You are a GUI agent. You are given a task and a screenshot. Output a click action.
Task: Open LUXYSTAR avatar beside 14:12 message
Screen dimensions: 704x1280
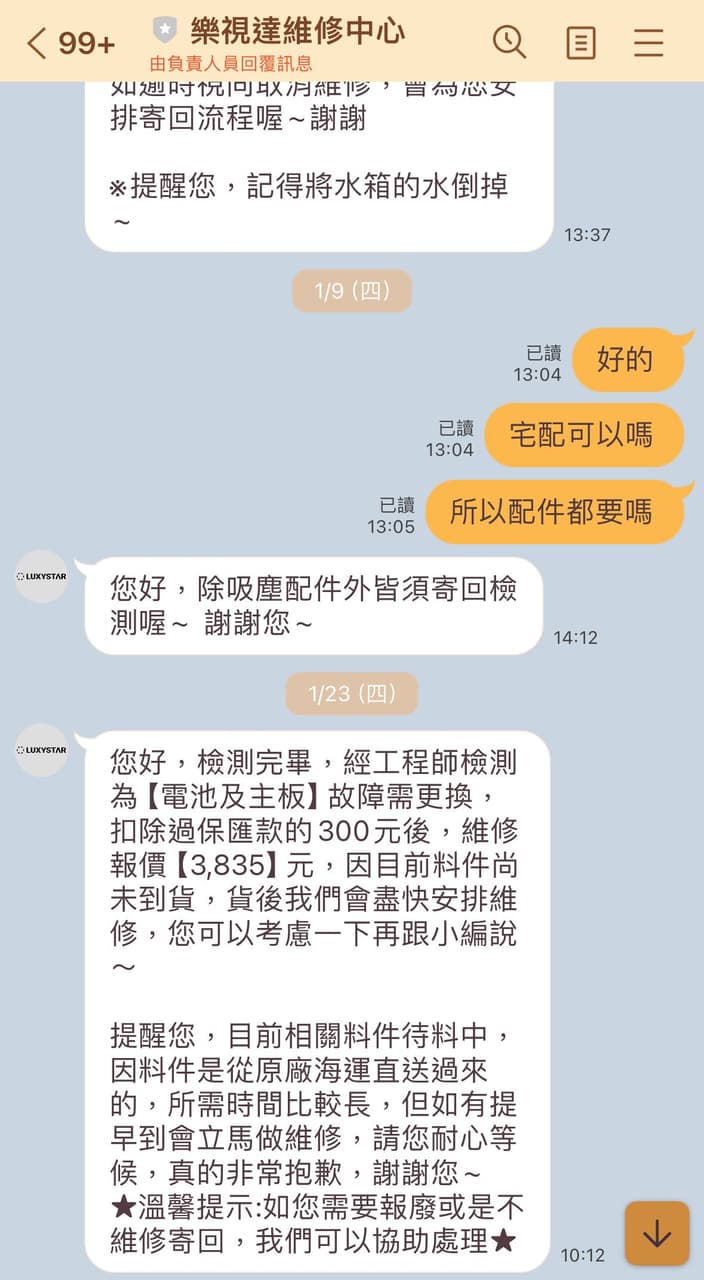click(42, 577)
